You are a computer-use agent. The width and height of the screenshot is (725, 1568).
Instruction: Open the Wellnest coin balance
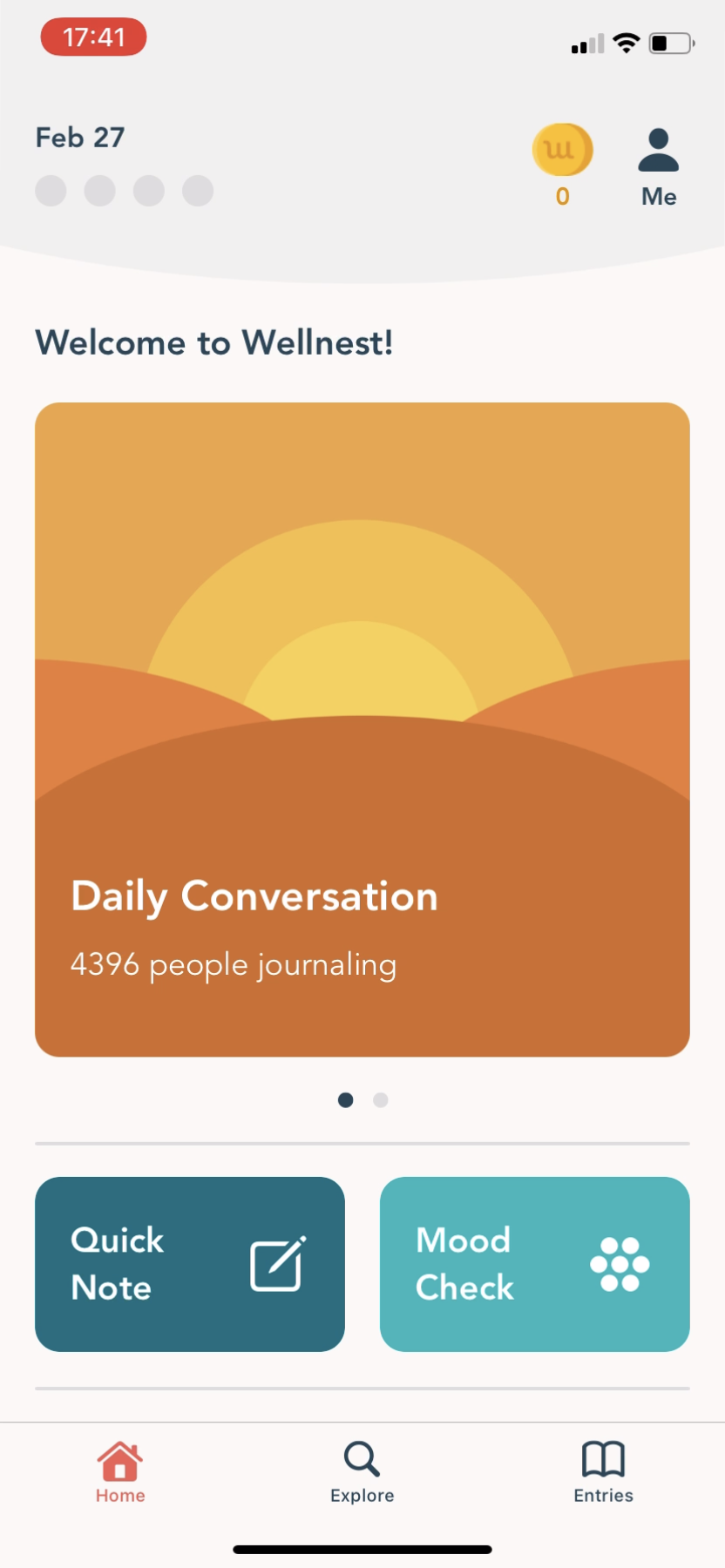coord(562,163)
